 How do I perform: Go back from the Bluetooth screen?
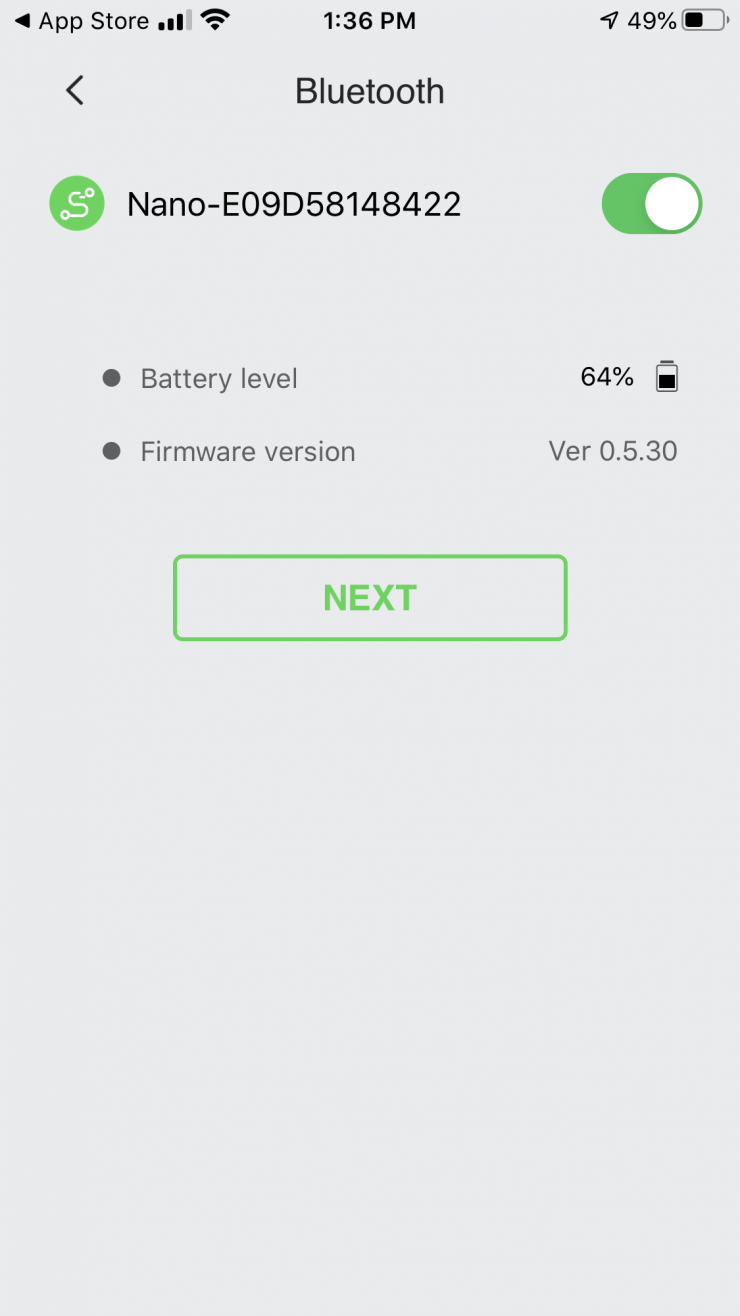click(75, 91)
